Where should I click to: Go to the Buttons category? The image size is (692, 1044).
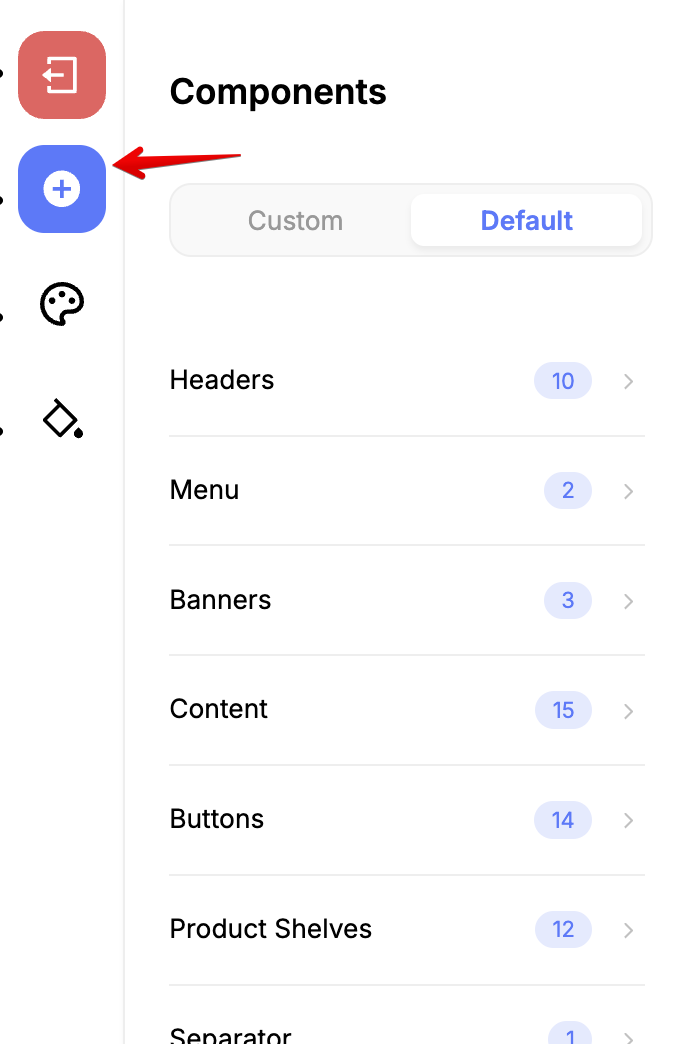click(407, 820)
